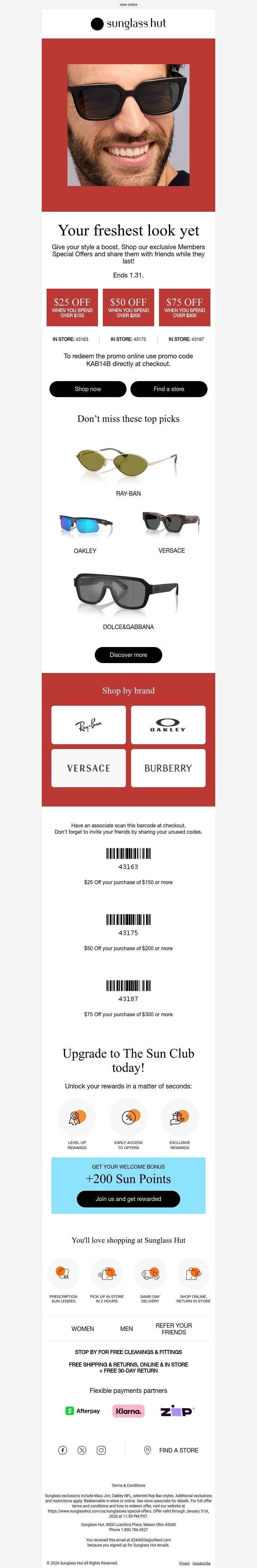Tap the Find a store button
This screenshot has width=257, height=1568.
[x=169, y=389]
